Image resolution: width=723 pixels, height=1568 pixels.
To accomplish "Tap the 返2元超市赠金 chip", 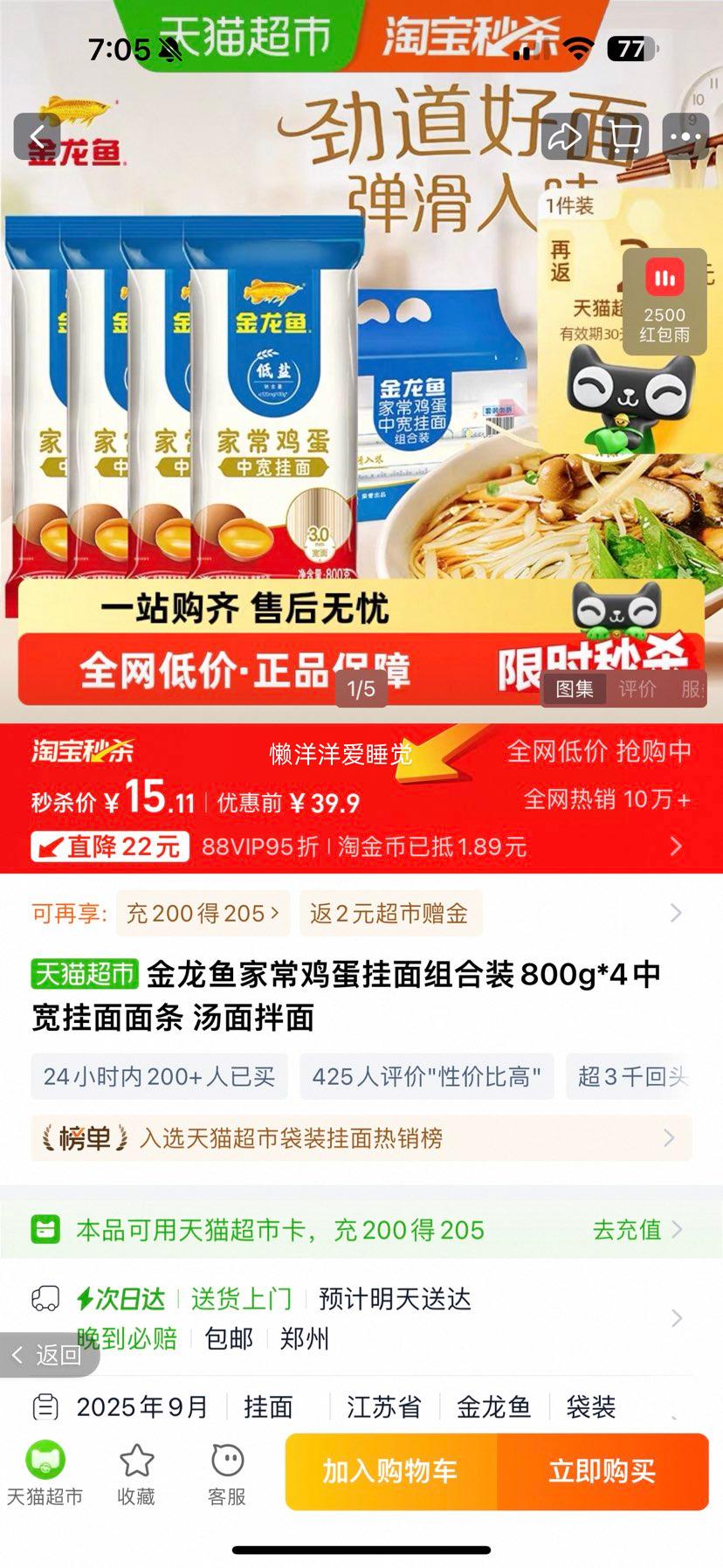I will click(389, 914).
